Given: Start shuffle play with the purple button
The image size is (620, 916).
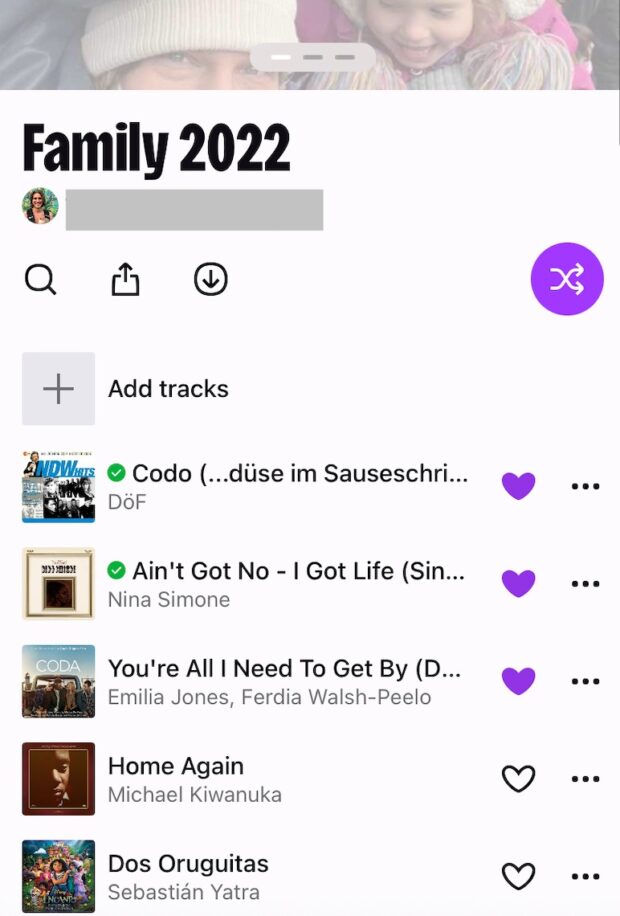Looking at the screenshot, I should (x=566, y=279).
